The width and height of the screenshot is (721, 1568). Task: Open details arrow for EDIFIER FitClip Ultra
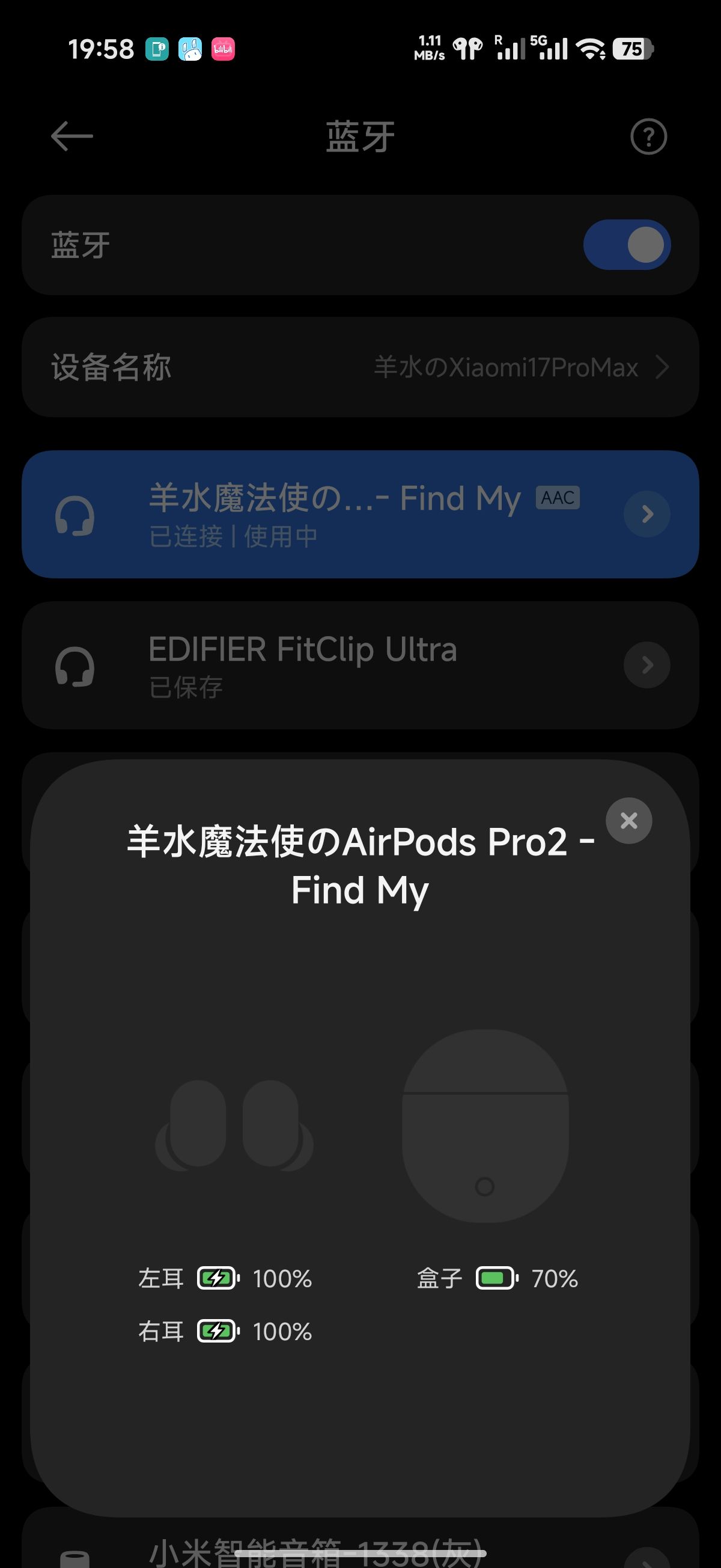(646, 665)
